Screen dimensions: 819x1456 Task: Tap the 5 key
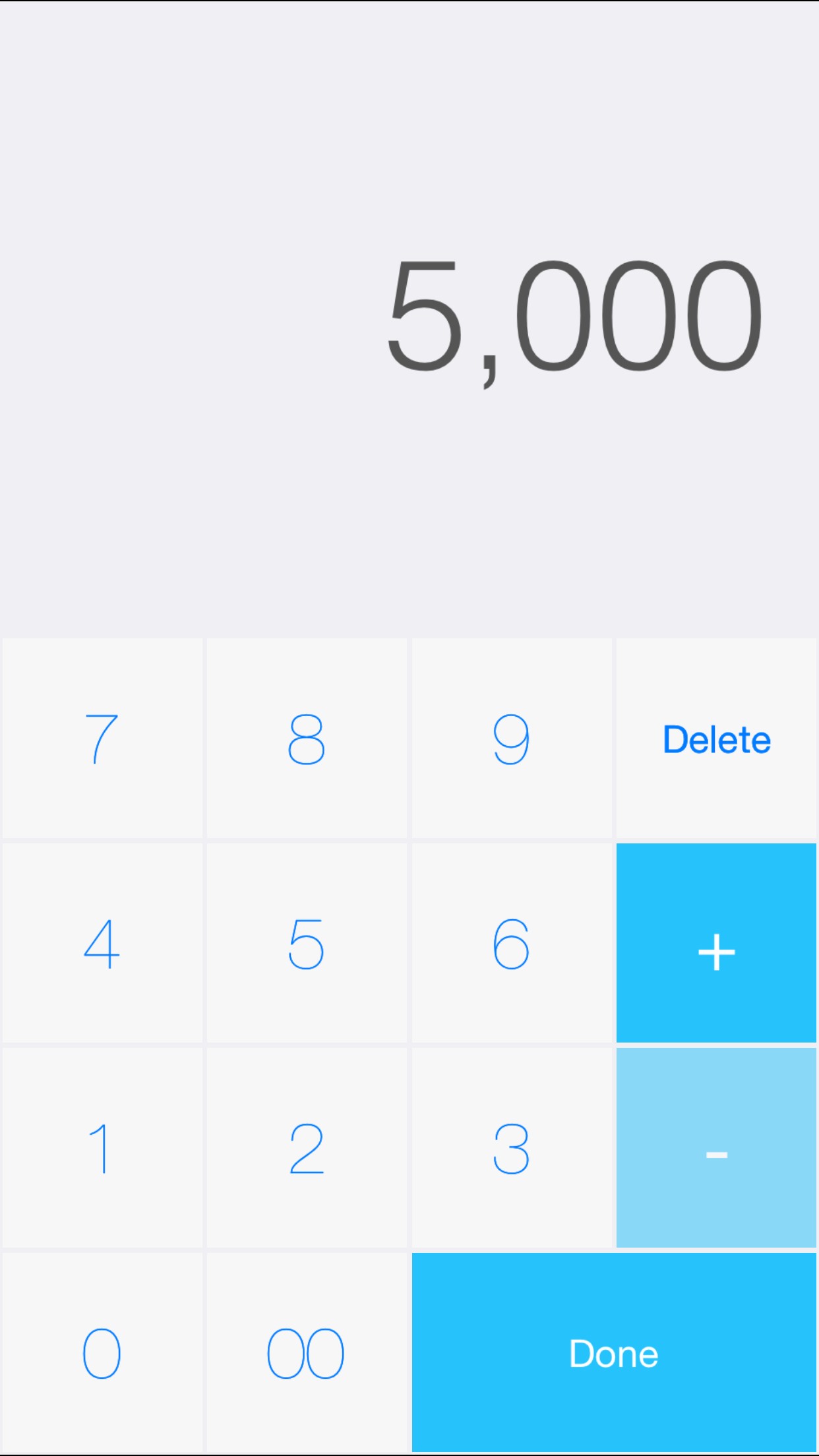[x=307, y=943]
